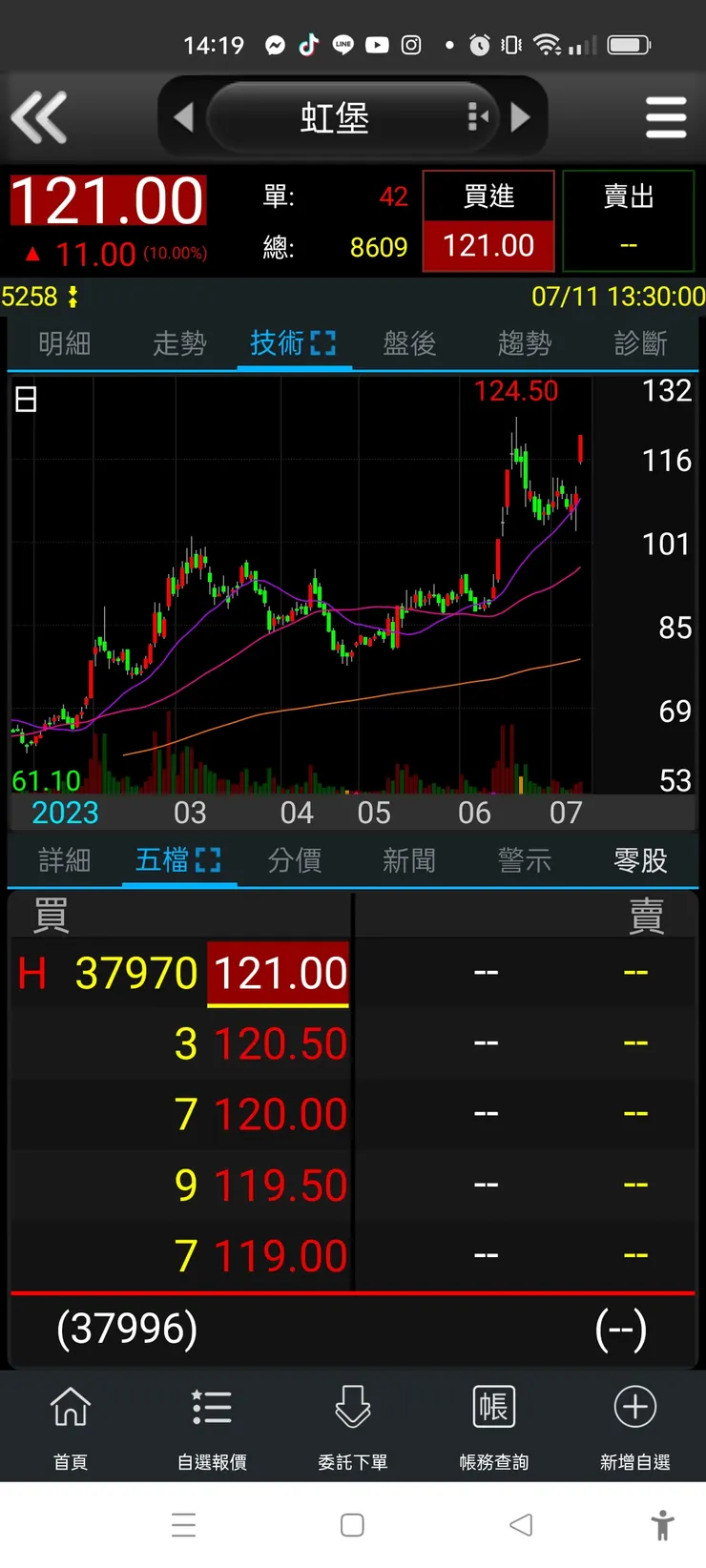
Task: Open the 新聞 news tab
Action: (408, 860)
